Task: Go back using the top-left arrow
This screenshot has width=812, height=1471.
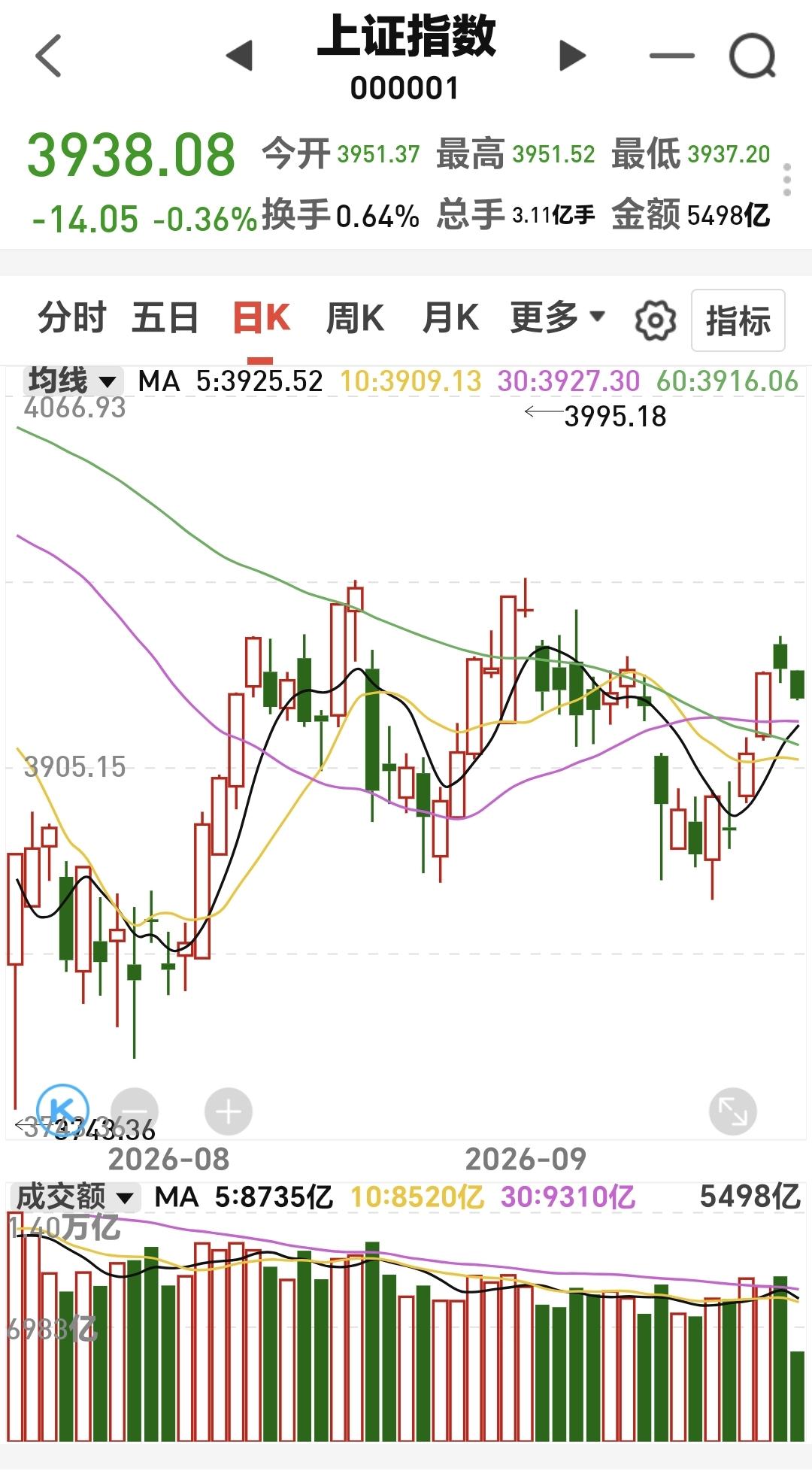Action: click(x=48, y=56)
